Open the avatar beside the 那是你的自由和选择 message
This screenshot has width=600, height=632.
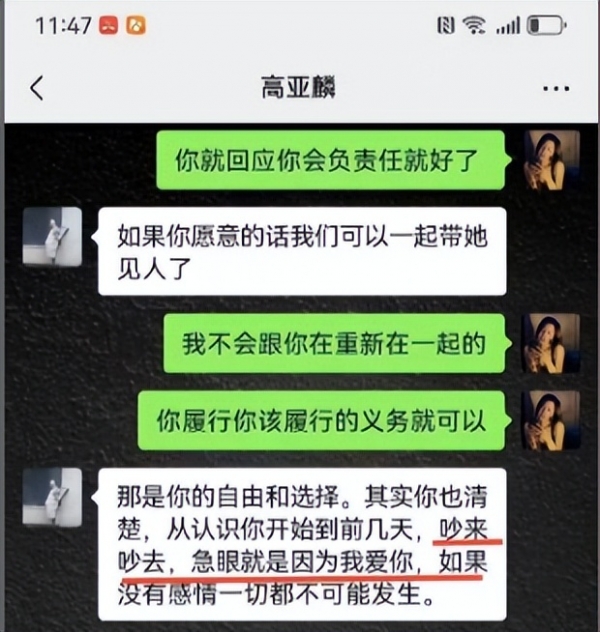52,497
